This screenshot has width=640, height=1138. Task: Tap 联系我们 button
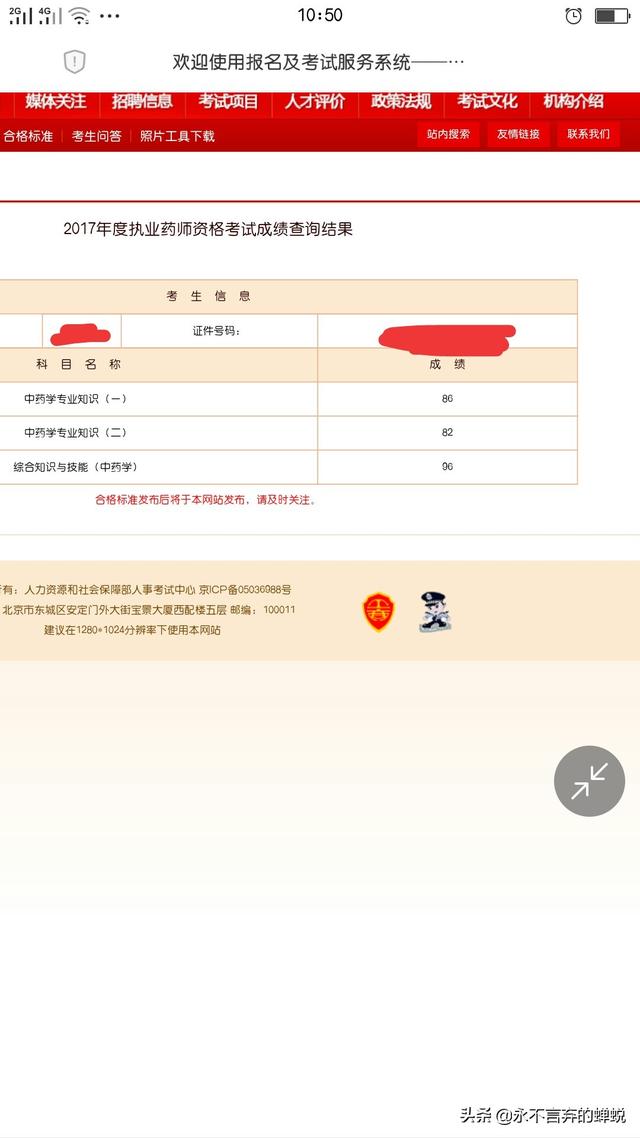click(588, 134)
